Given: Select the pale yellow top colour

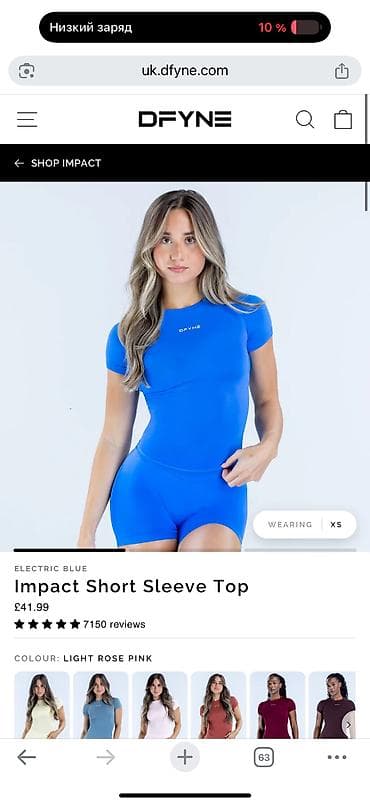Looking at the screenshot, I should [42, 705].
